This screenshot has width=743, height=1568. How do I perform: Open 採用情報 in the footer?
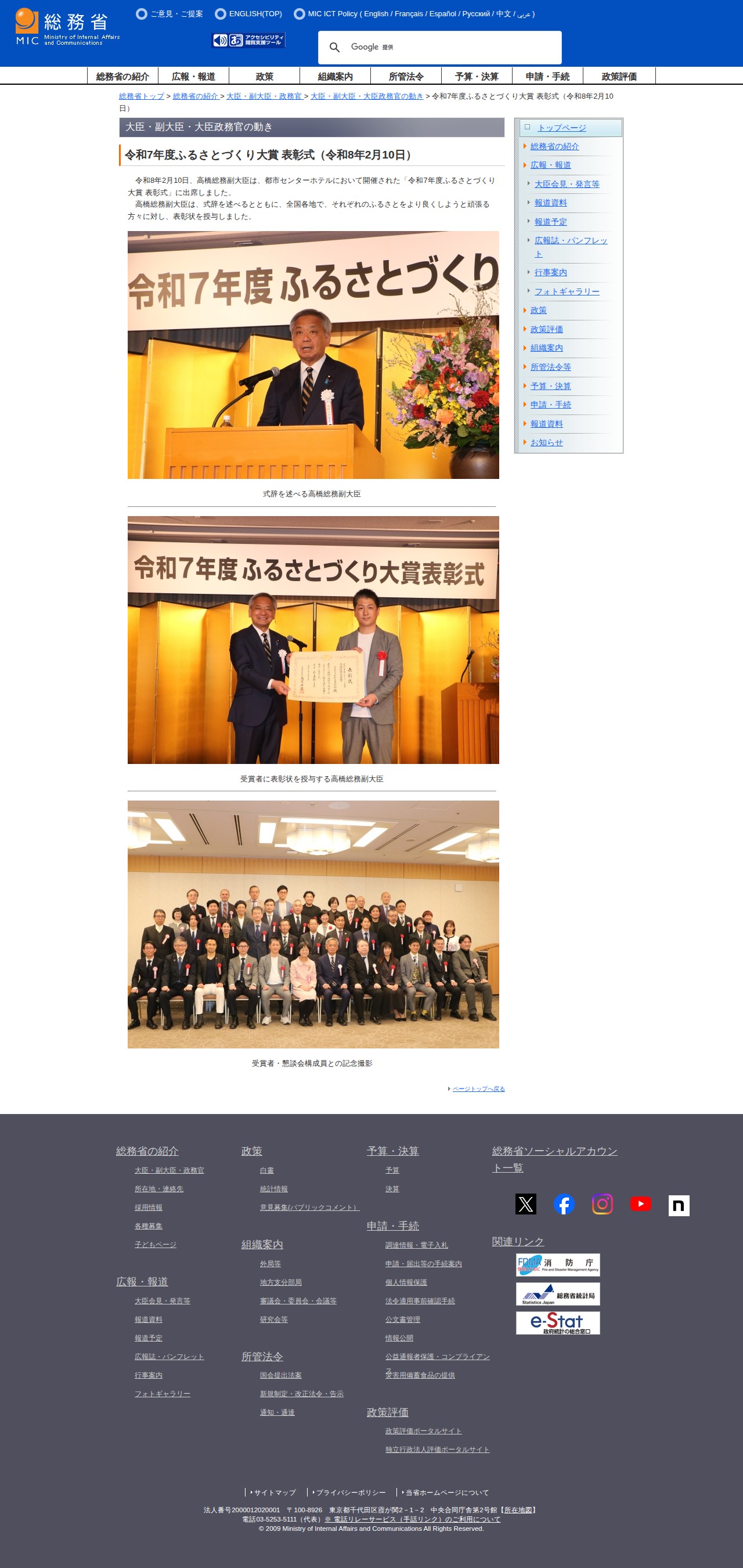149,1207
